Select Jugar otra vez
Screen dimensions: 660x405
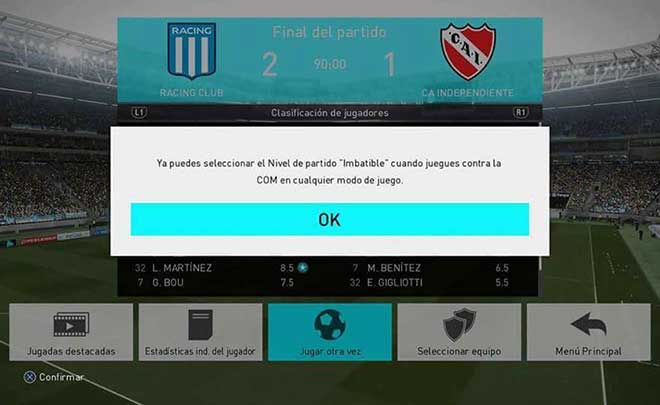(x=329, y=332)
